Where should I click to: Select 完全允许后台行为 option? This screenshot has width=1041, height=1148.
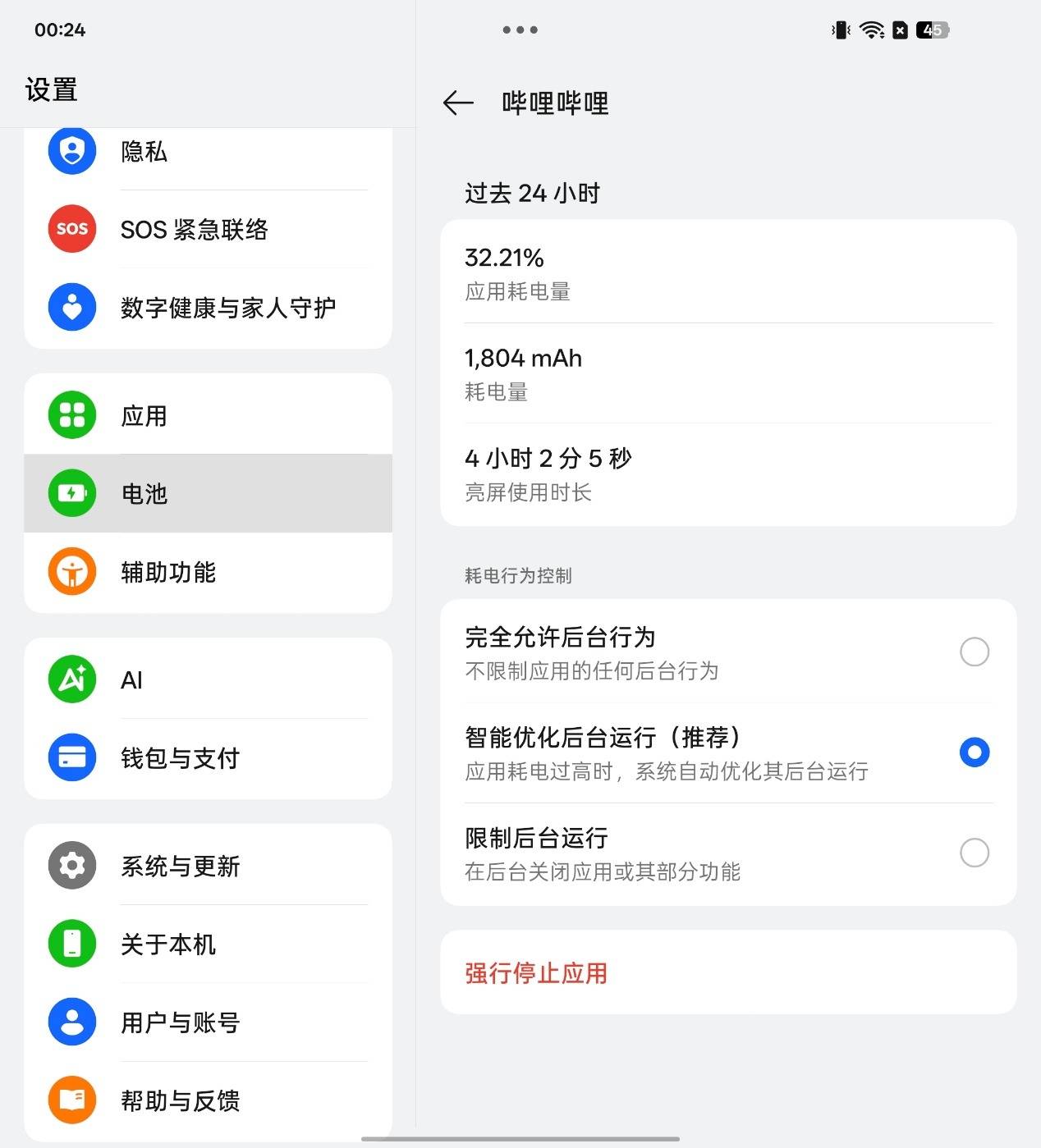click(974, 652)
